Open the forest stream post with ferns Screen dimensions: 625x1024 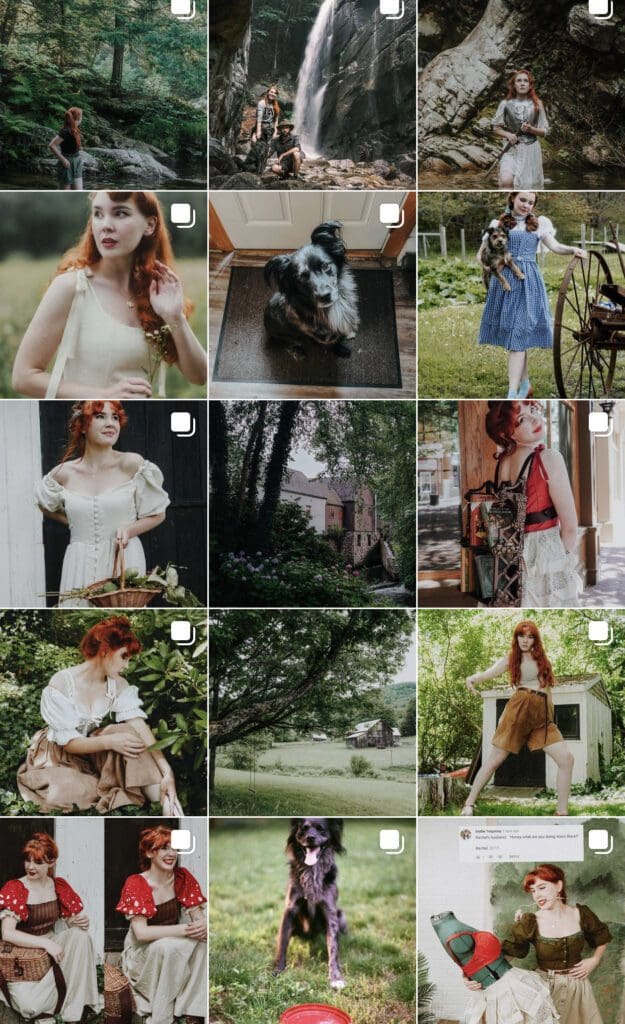tap(103, 94)
